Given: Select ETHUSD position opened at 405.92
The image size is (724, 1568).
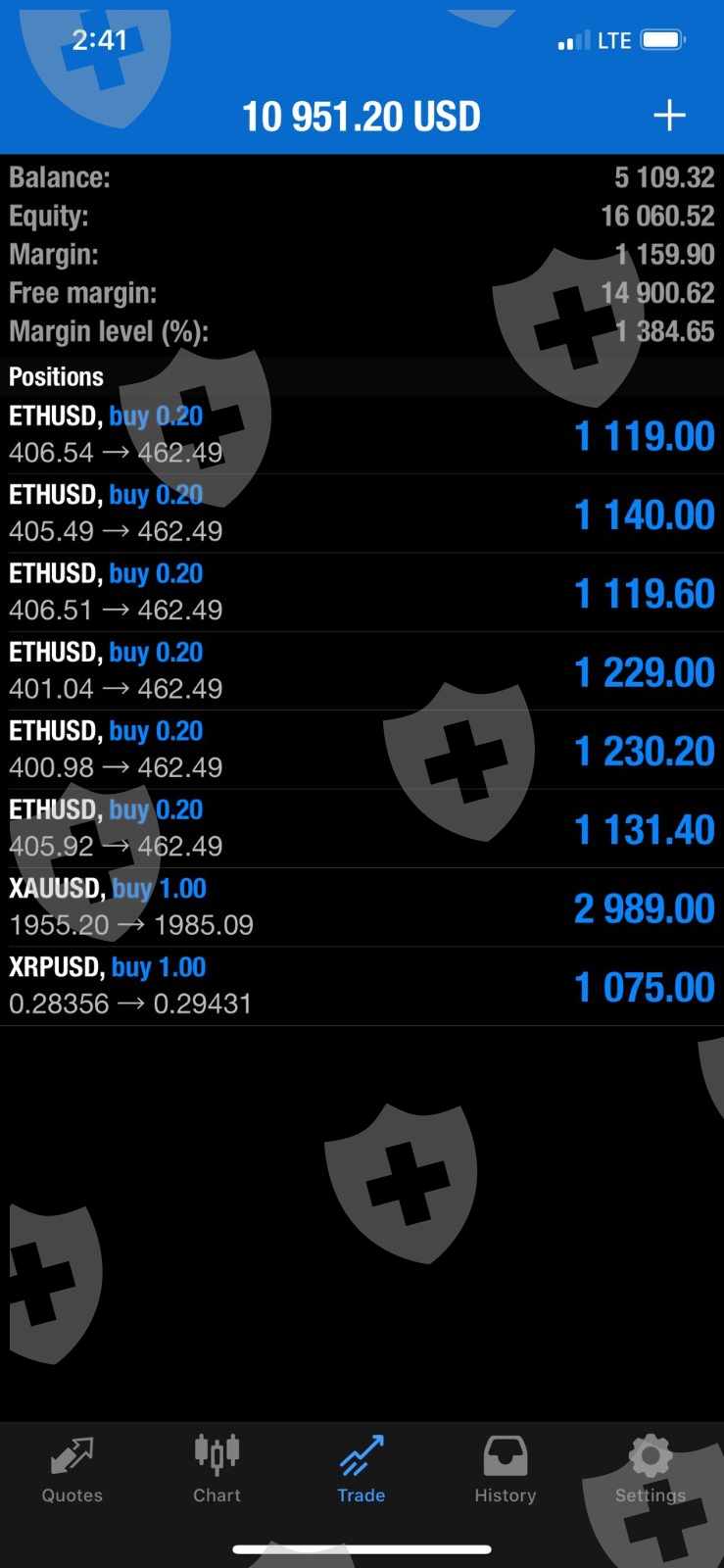Looking at the screenshot, I should point(362,828).
